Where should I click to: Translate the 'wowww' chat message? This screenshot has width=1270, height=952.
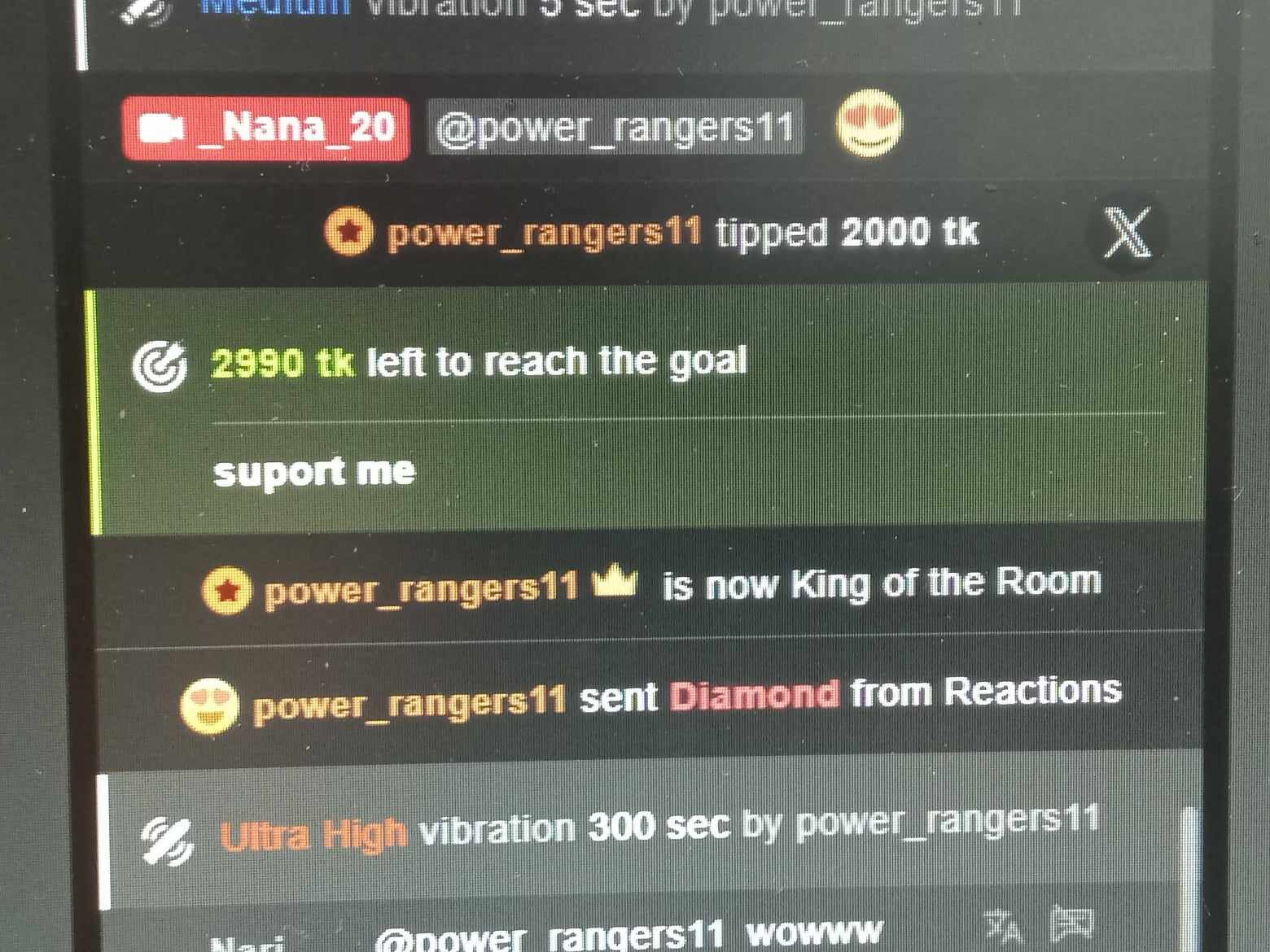(1002, 926)
